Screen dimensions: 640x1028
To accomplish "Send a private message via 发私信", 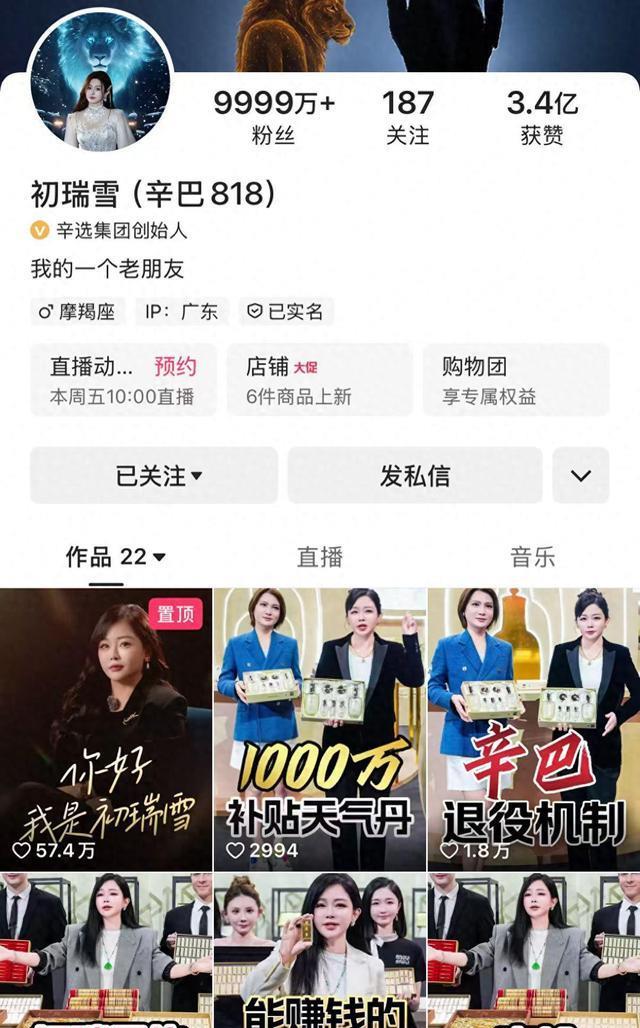I will (x=415, y=476).
